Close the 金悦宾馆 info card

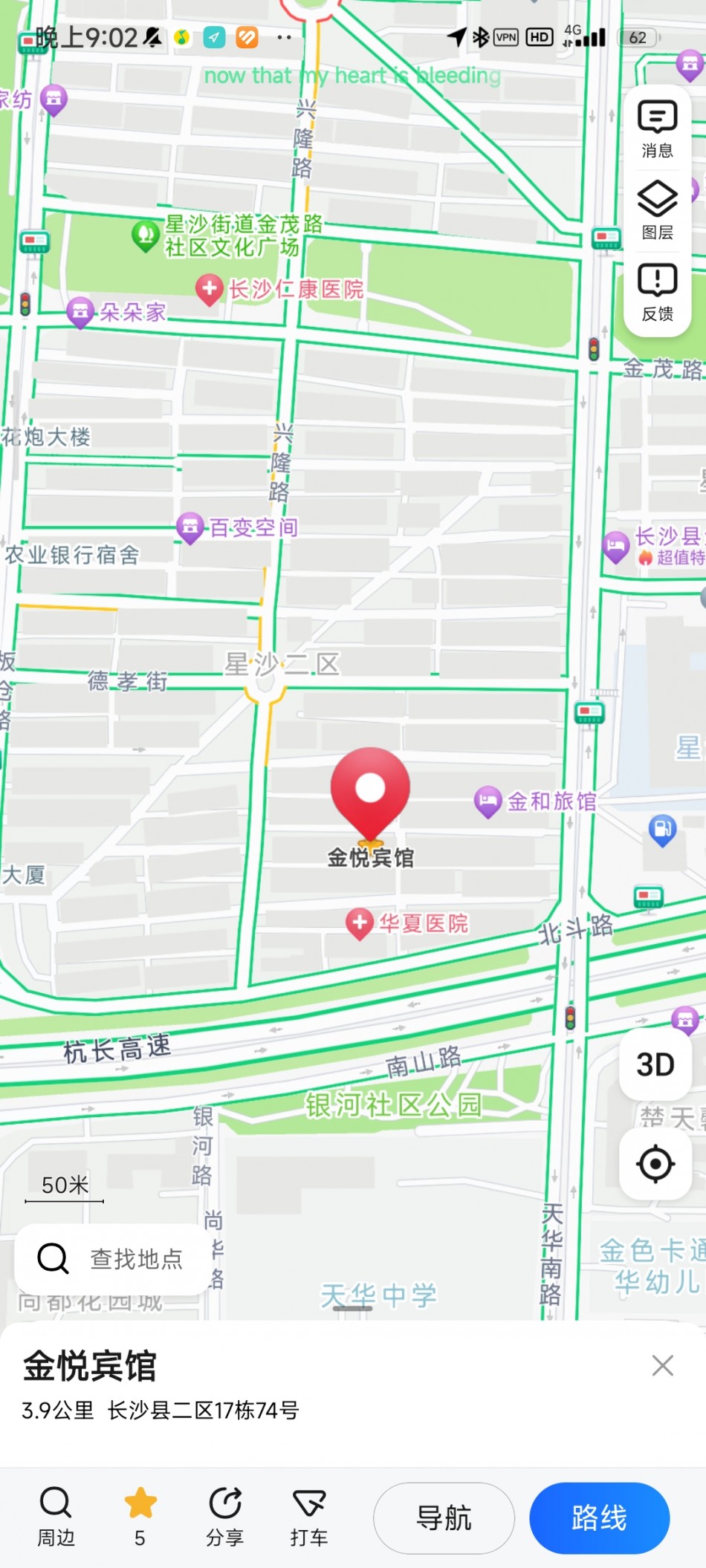[662, 1365]
